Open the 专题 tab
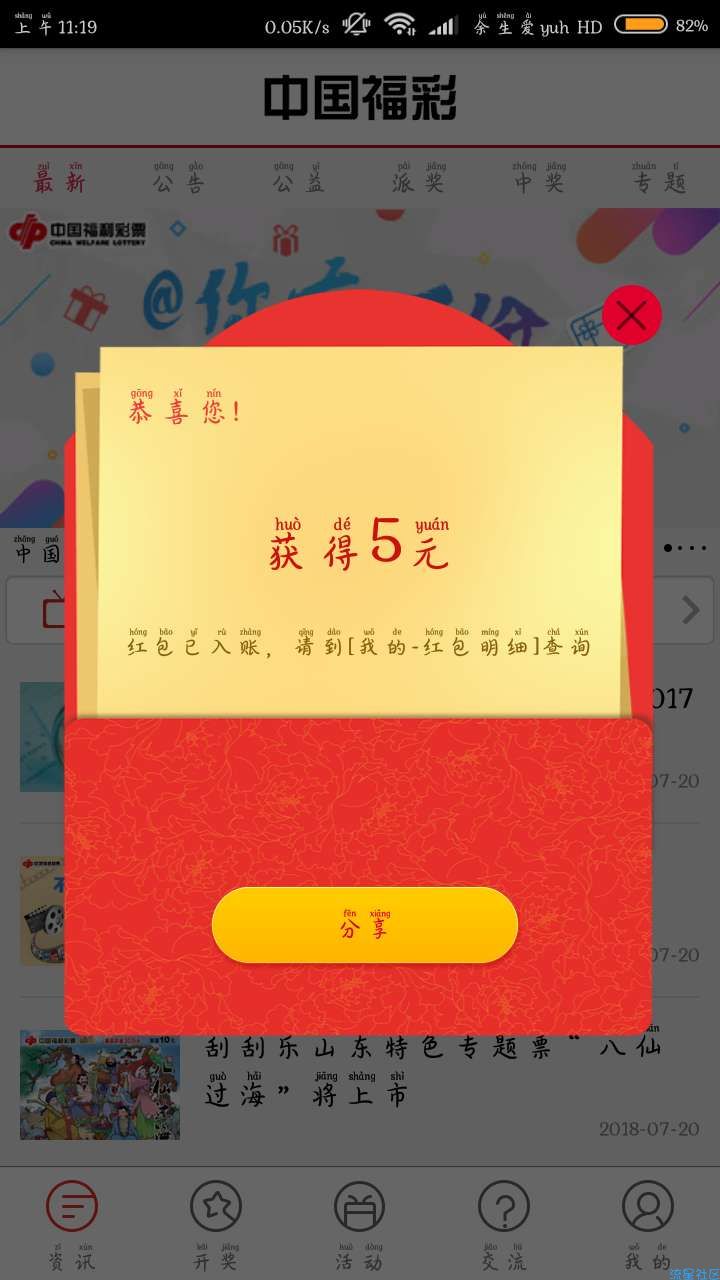 (659, 181)
